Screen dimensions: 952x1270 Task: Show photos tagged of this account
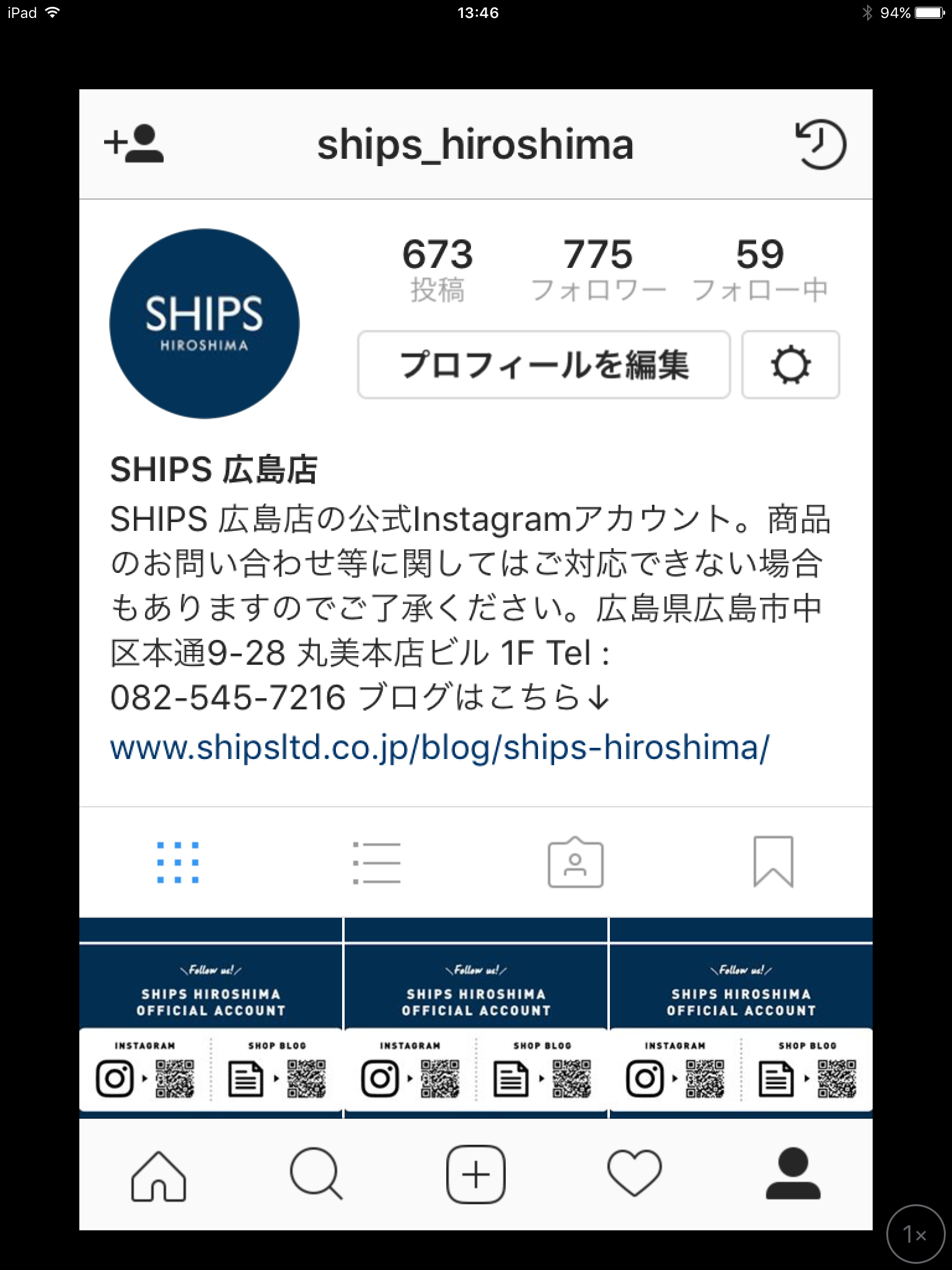point(575,862)
